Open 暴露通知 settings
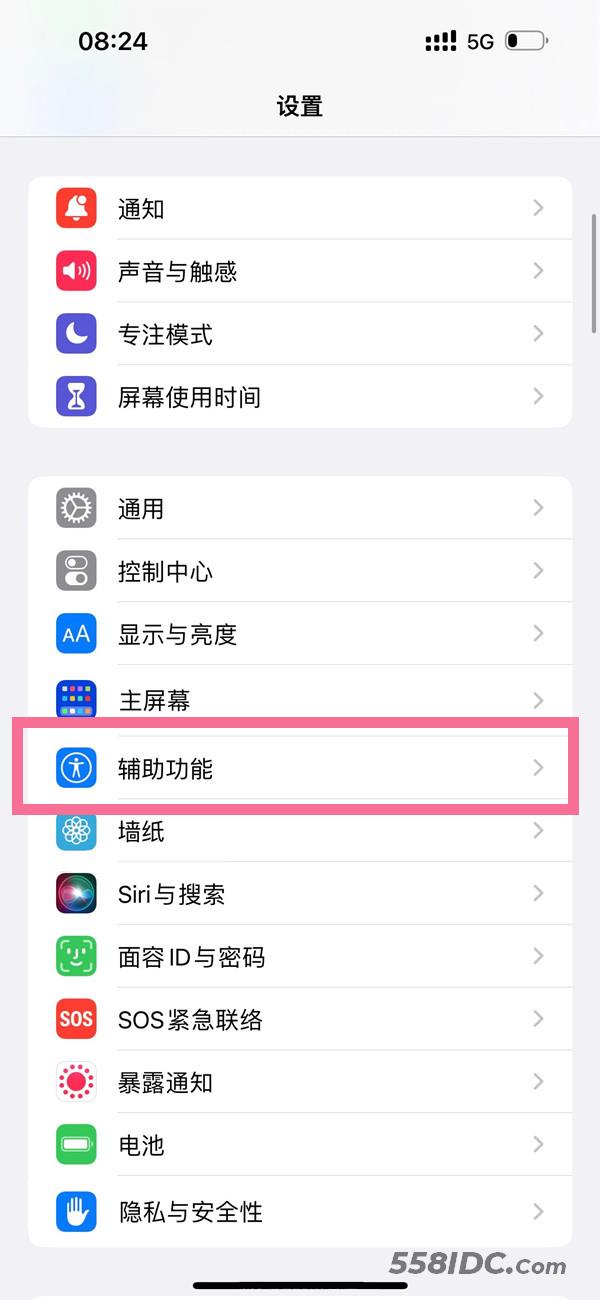Screen dimensions: 600x1300 tap(300, 1082)
